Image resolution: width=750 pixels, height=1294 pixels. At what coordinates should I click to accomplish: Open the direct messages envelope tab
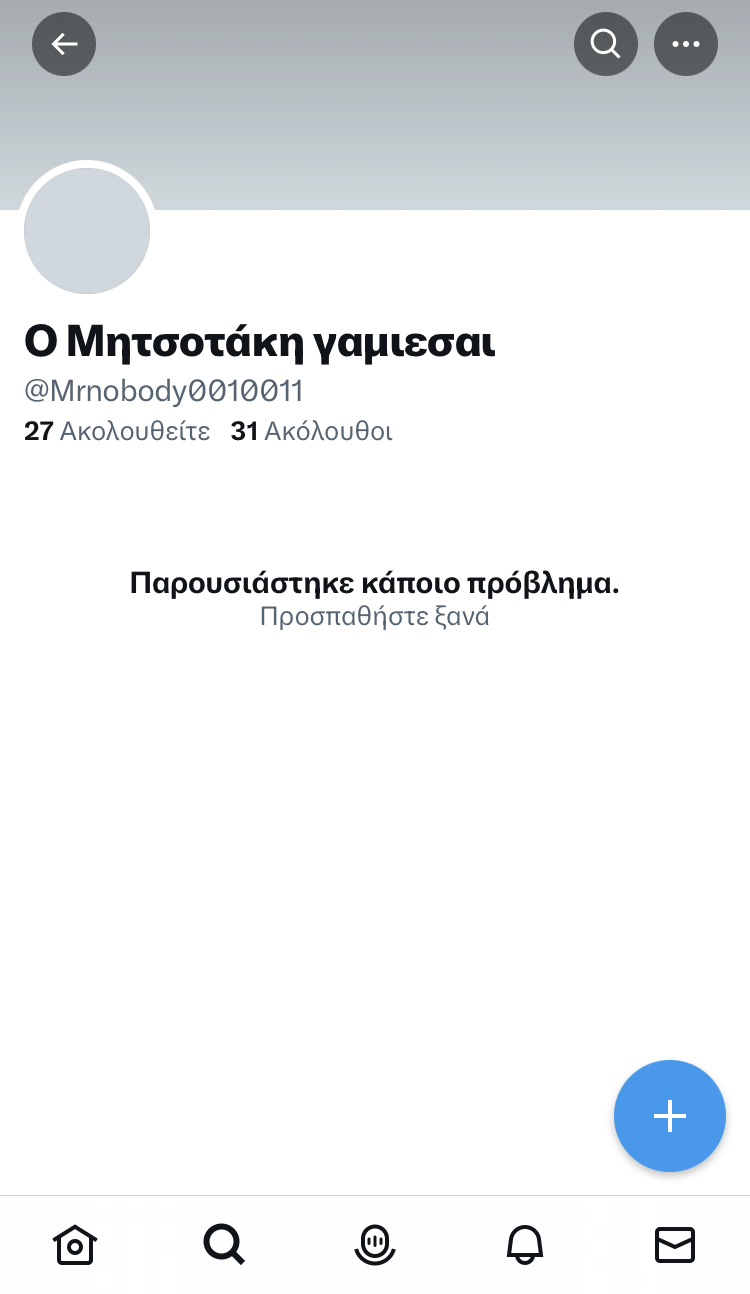pos(674,1245)
